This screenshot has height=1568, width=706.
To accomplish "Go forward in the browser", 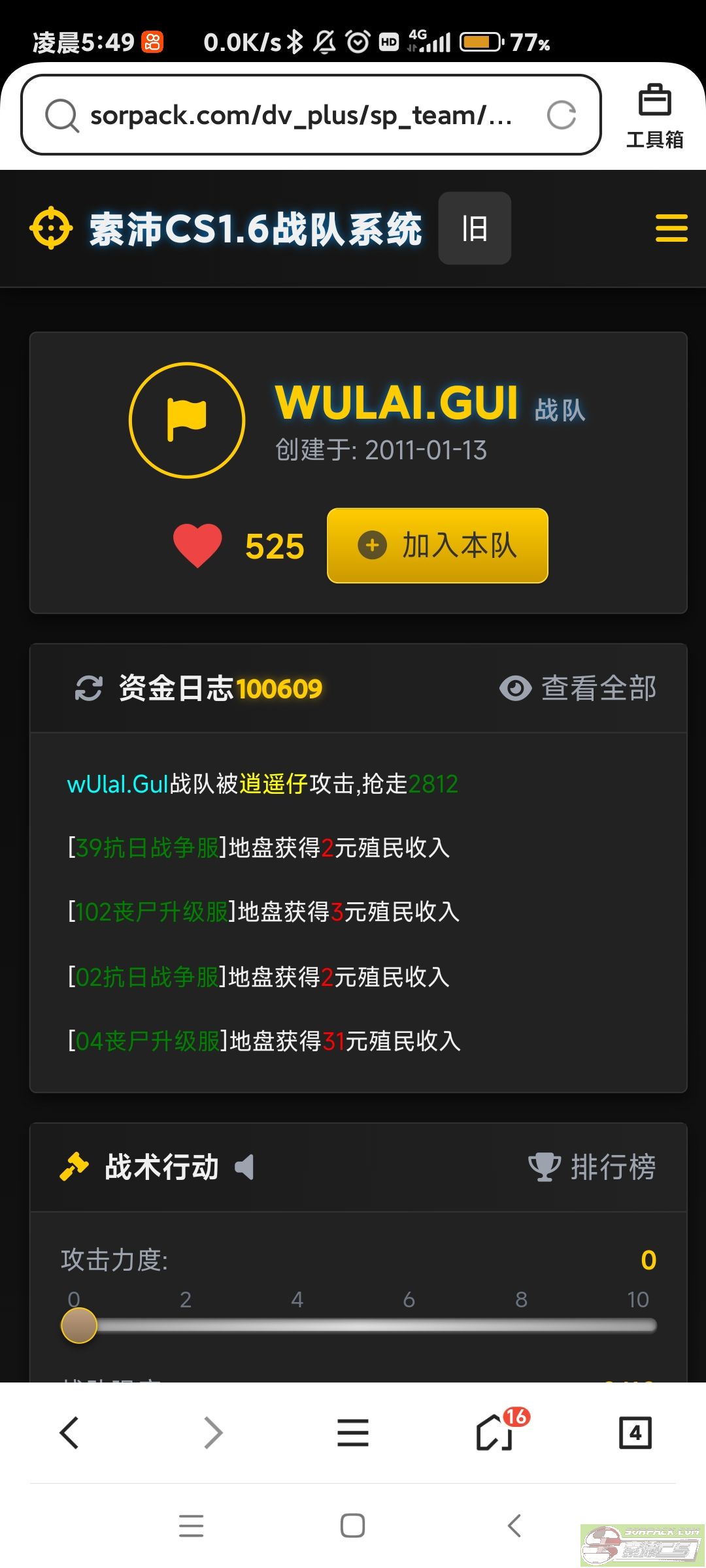I will click(x=213, y=1433).
